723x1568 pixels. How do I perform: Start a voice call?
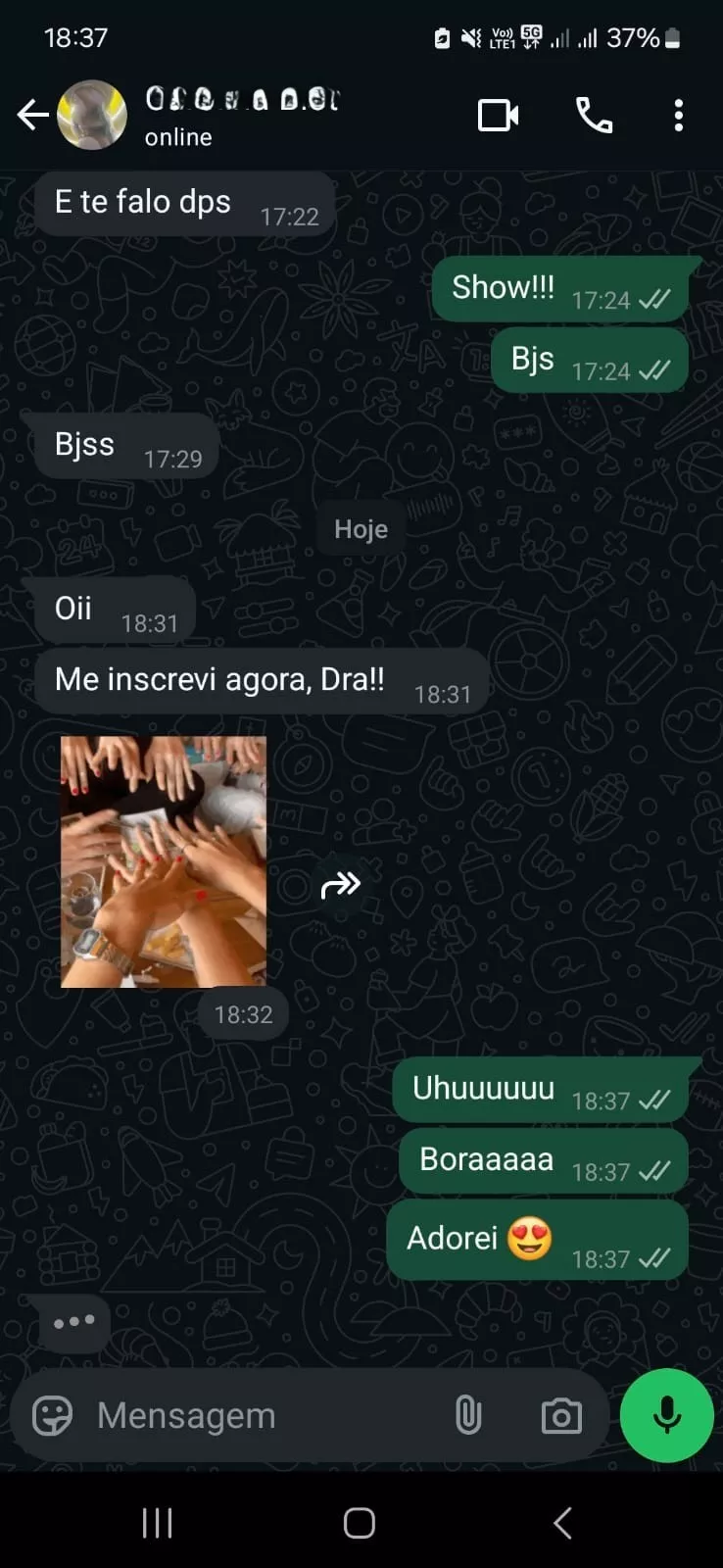pos(594,116)
